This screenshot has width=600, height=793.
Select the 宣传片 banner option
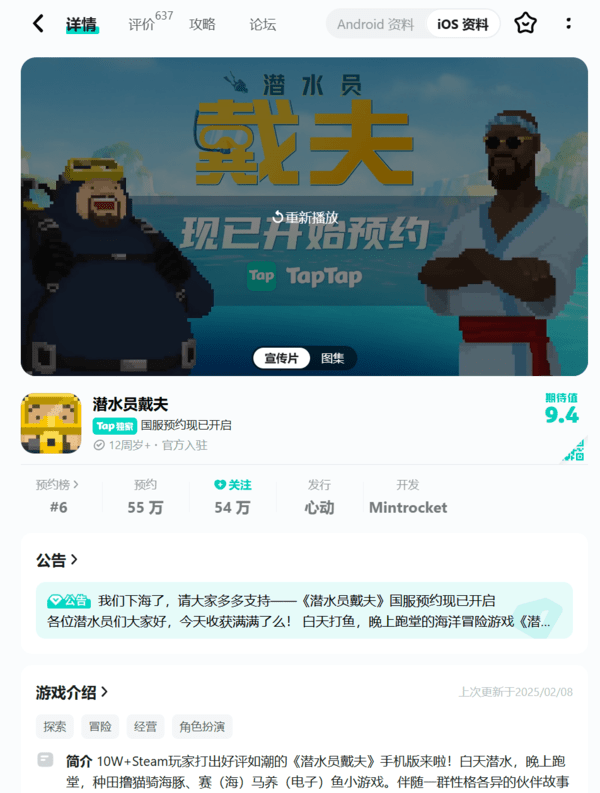(281, 358)
